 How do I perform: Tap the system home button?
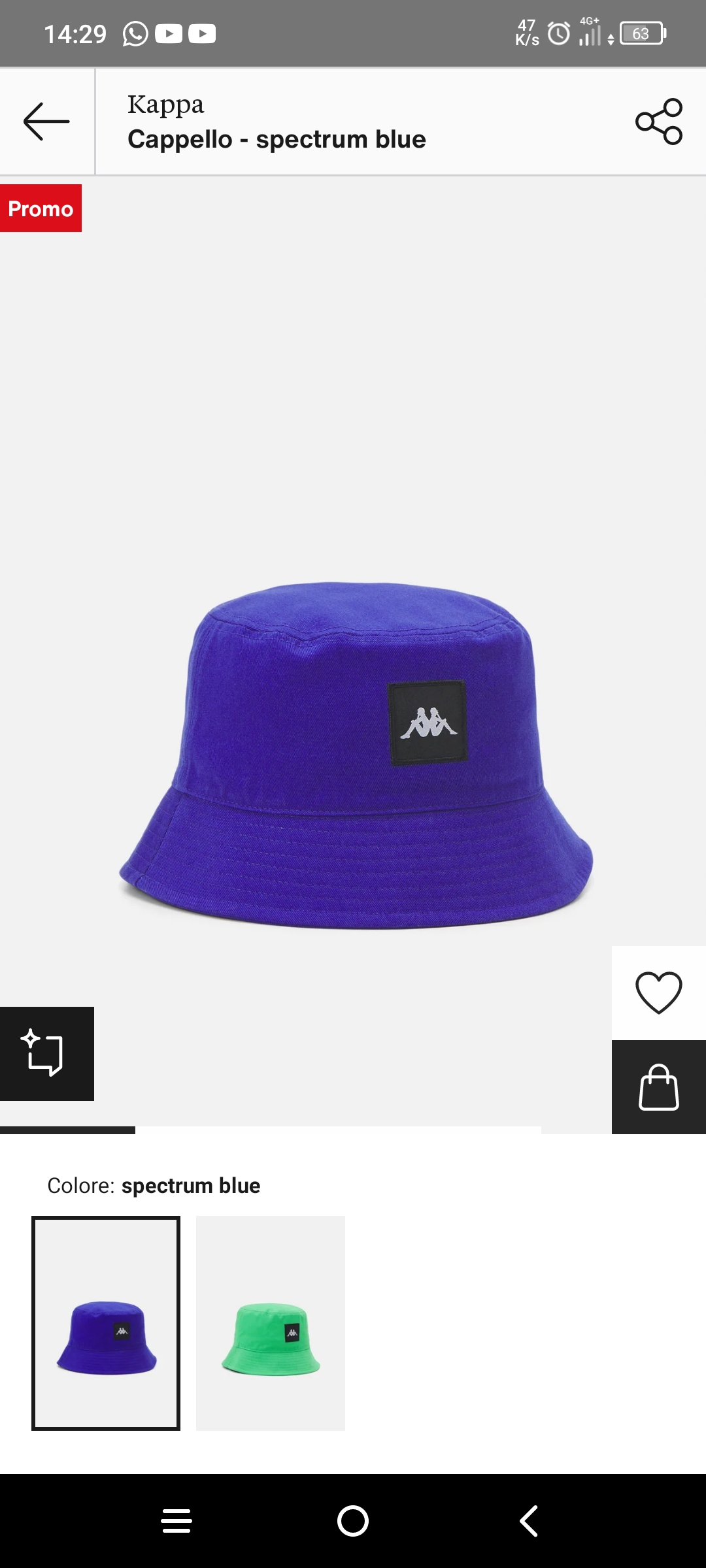(353, 1521)
